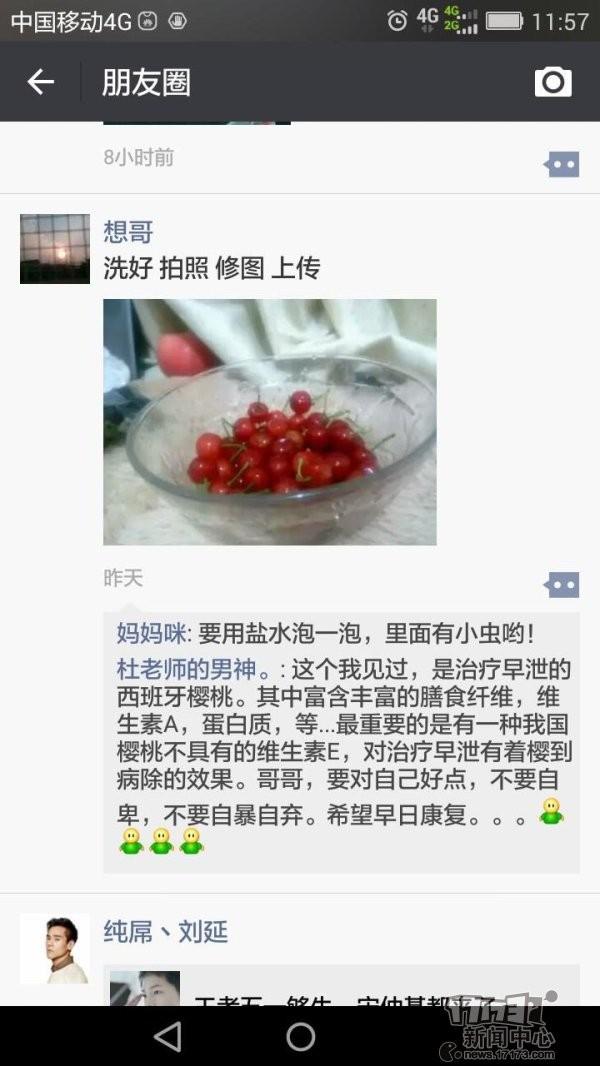This screenshot has height=1066, width=600.
Task: Open 纯屌丶刘延's profile avatar
Action: 55,947
